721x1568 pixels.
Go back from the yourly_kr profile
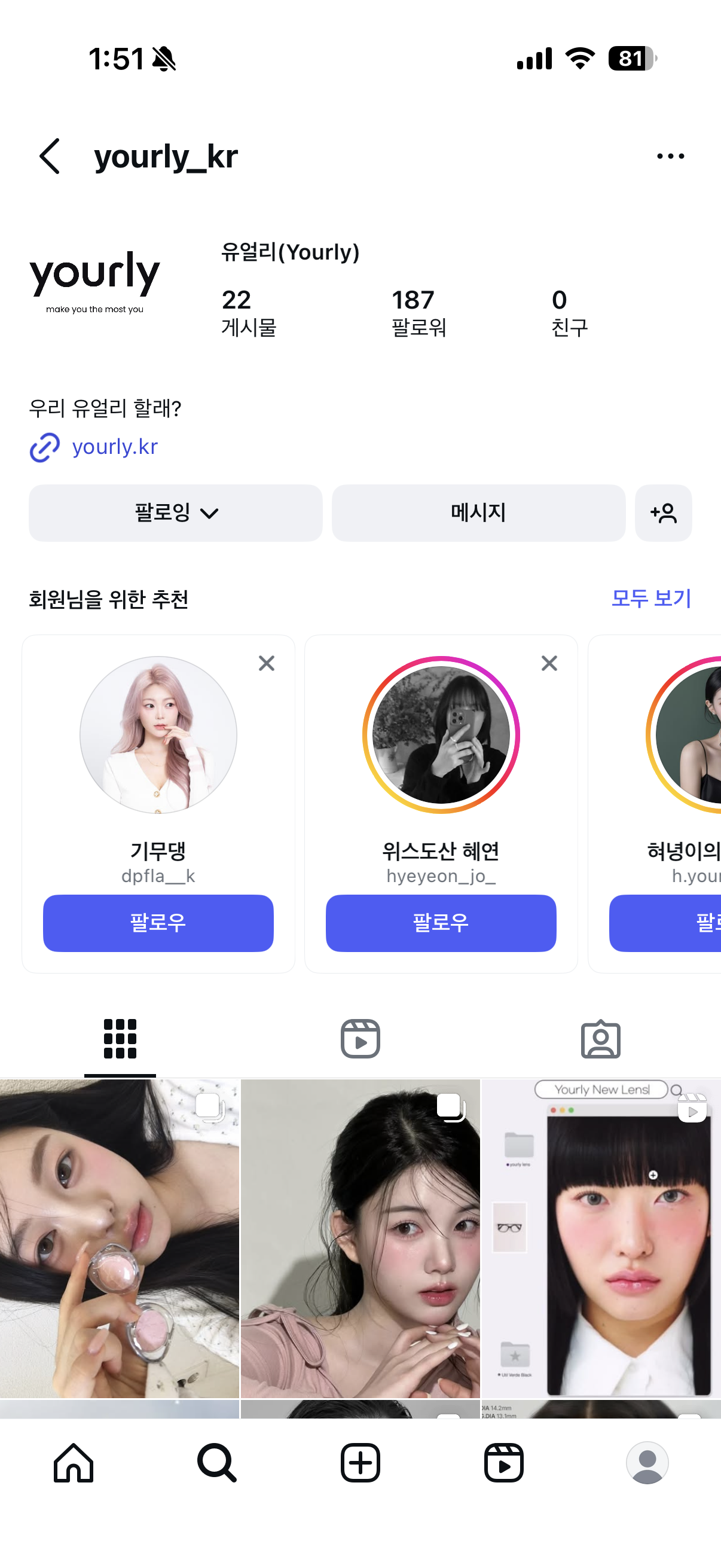click(50, 157)
